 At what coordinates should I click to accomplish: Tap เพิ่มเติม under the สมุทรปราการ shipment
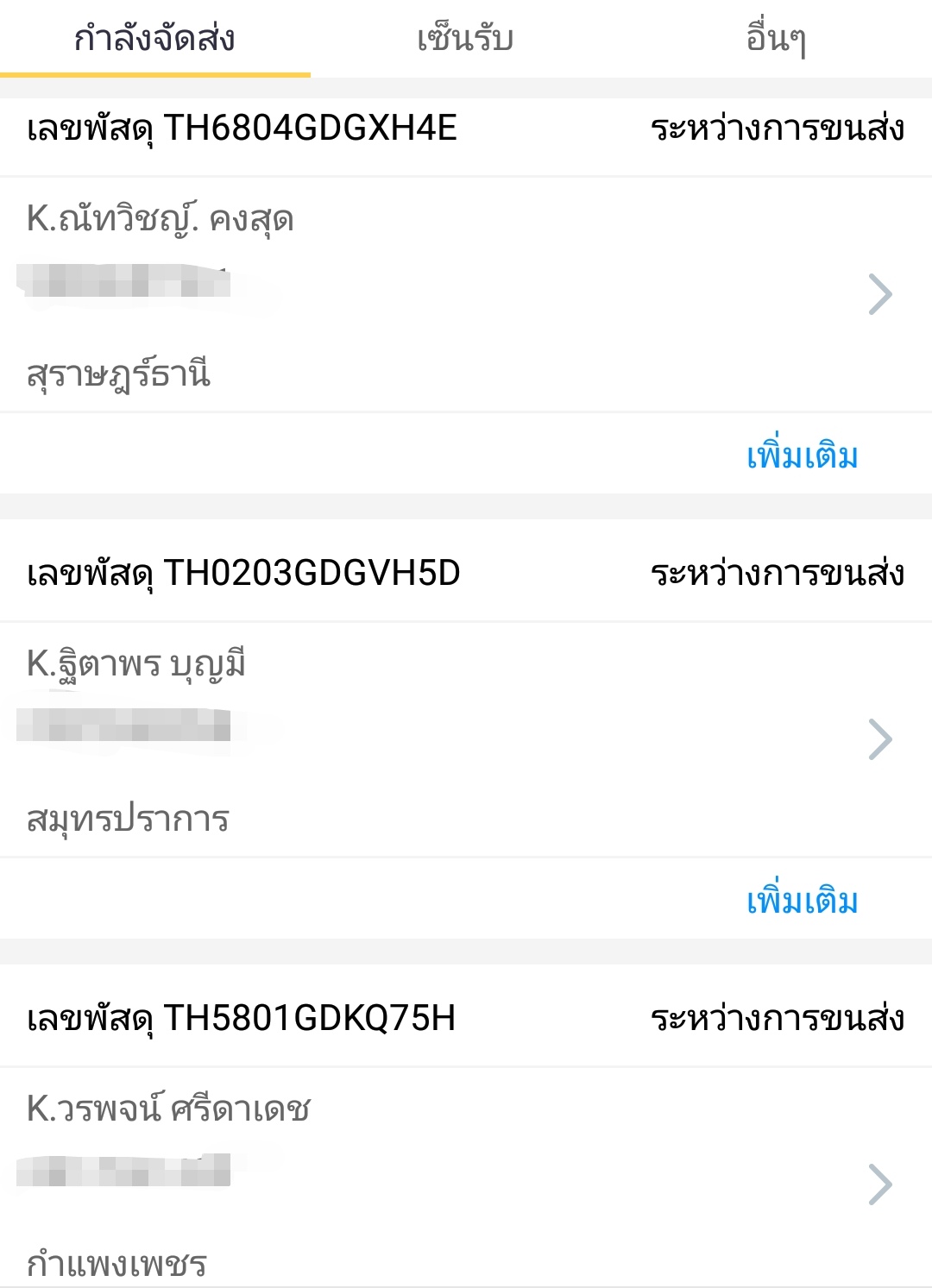pos(800,902)
